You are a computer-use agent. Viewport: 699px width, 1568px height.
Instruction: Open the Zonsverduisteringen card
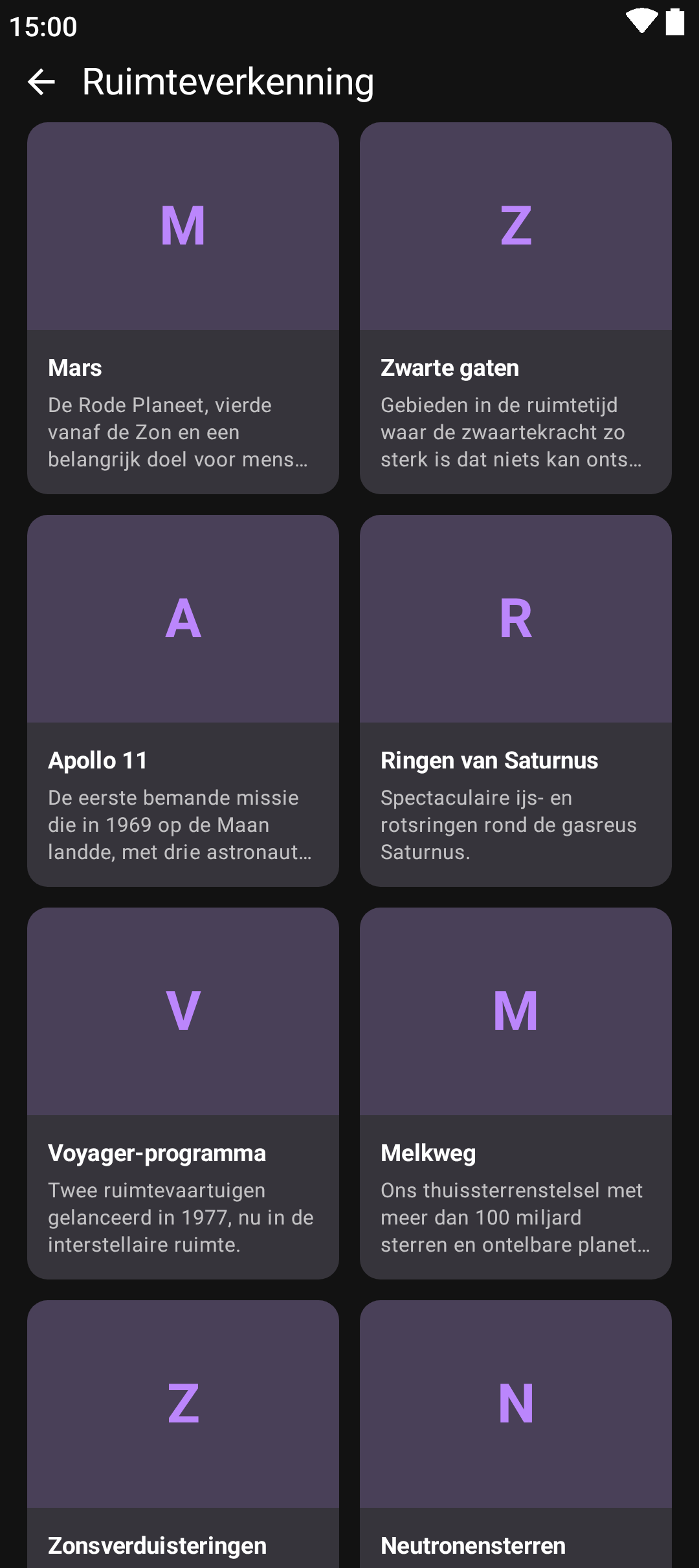click(x=183, y=1433)
